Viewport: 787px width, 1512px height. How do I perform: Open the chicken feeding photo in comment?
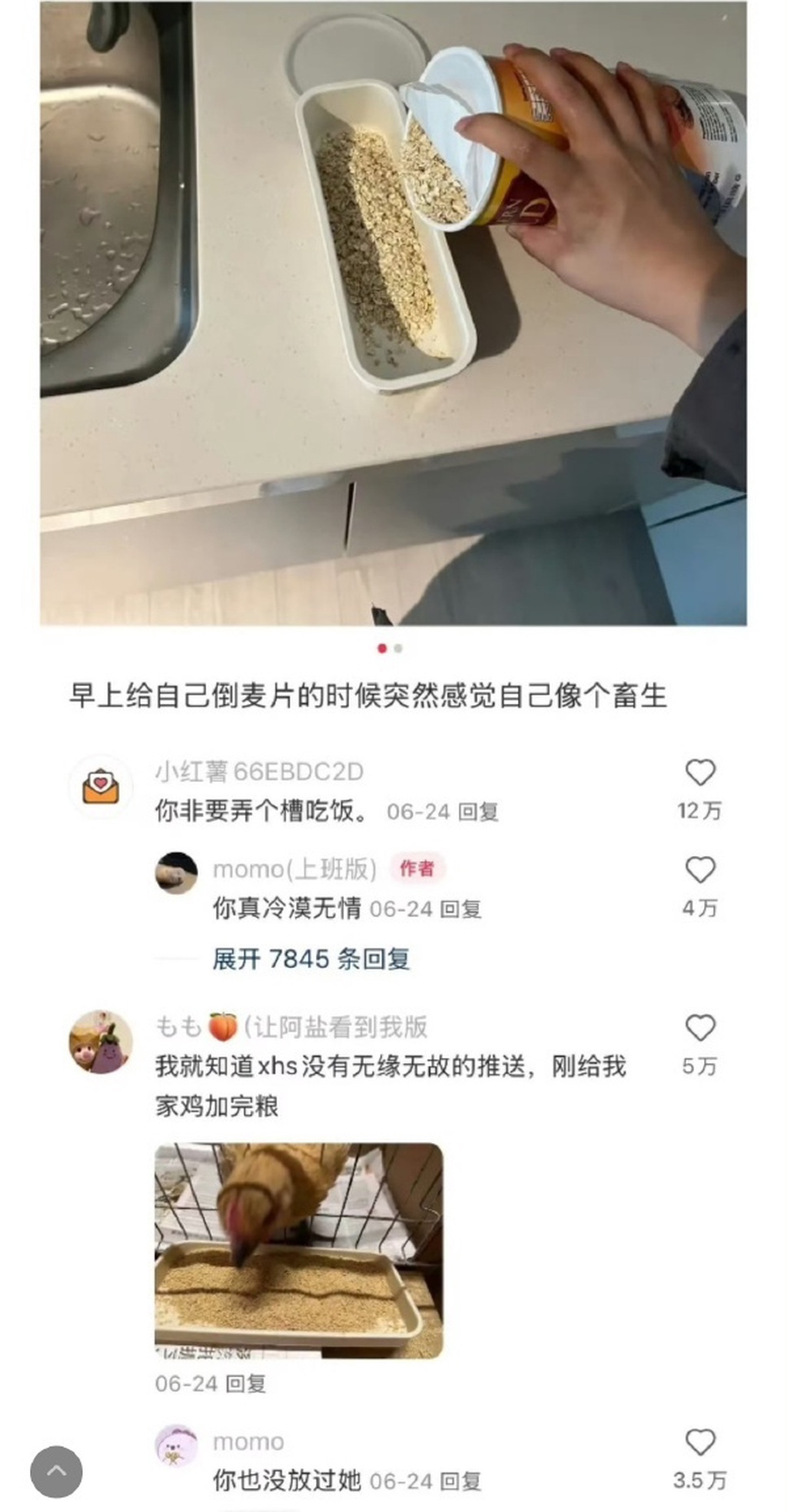click(x=298, y=1251)
